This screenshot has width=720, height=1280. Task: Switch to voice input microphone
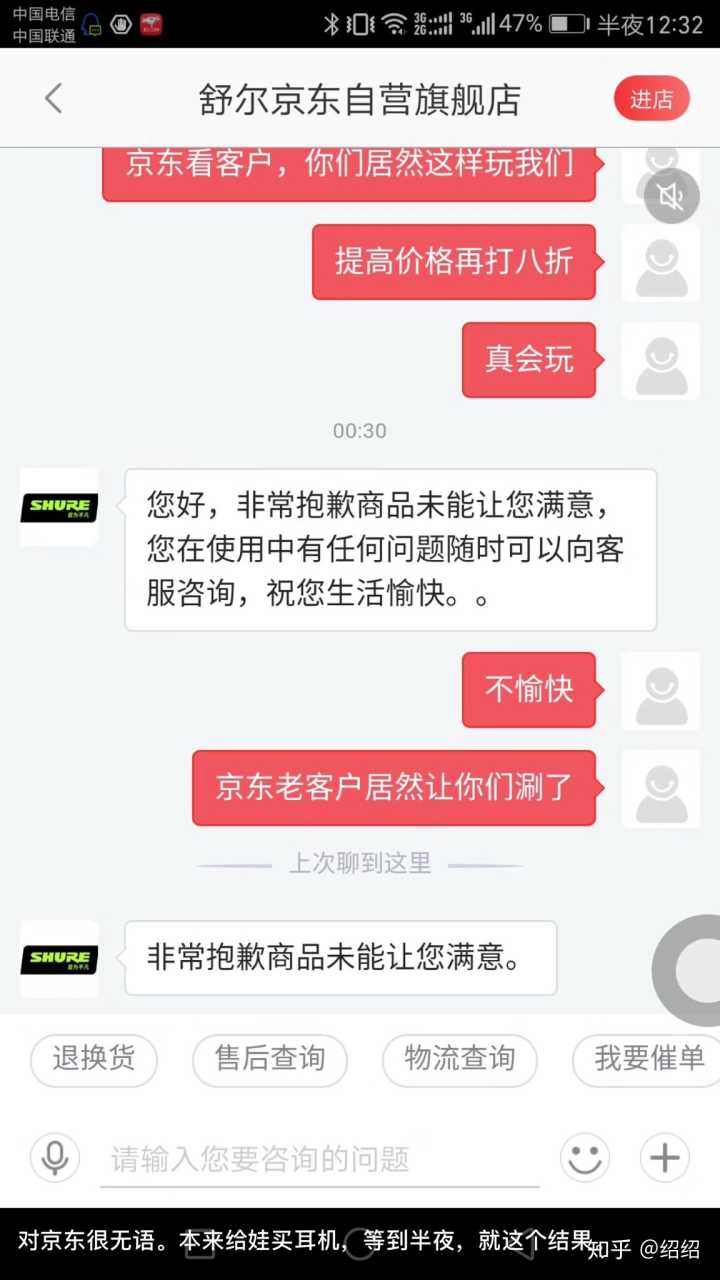tap(55, 1158)
